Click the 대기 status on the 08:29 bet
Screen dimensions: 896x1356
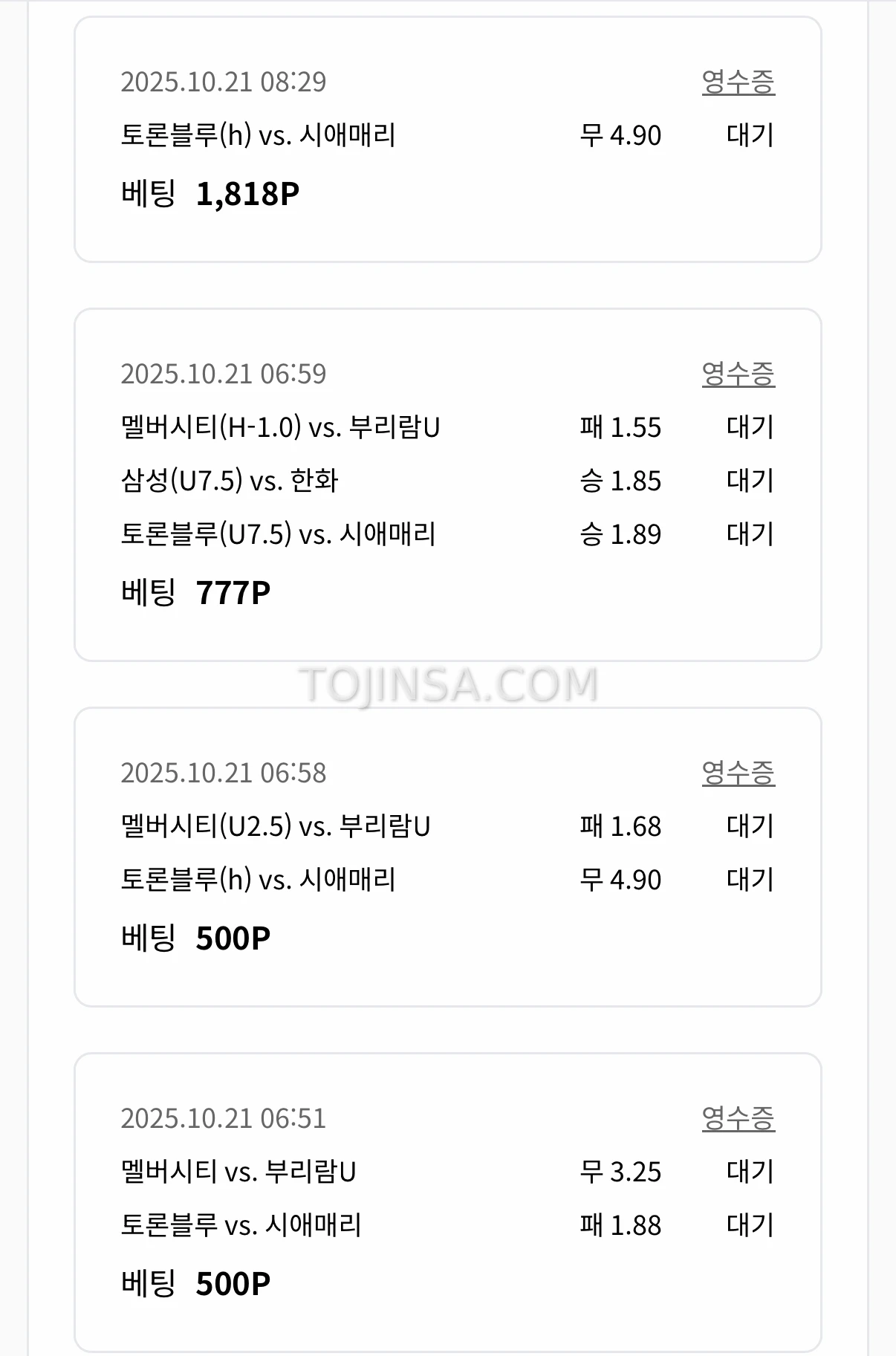(750, 135)
